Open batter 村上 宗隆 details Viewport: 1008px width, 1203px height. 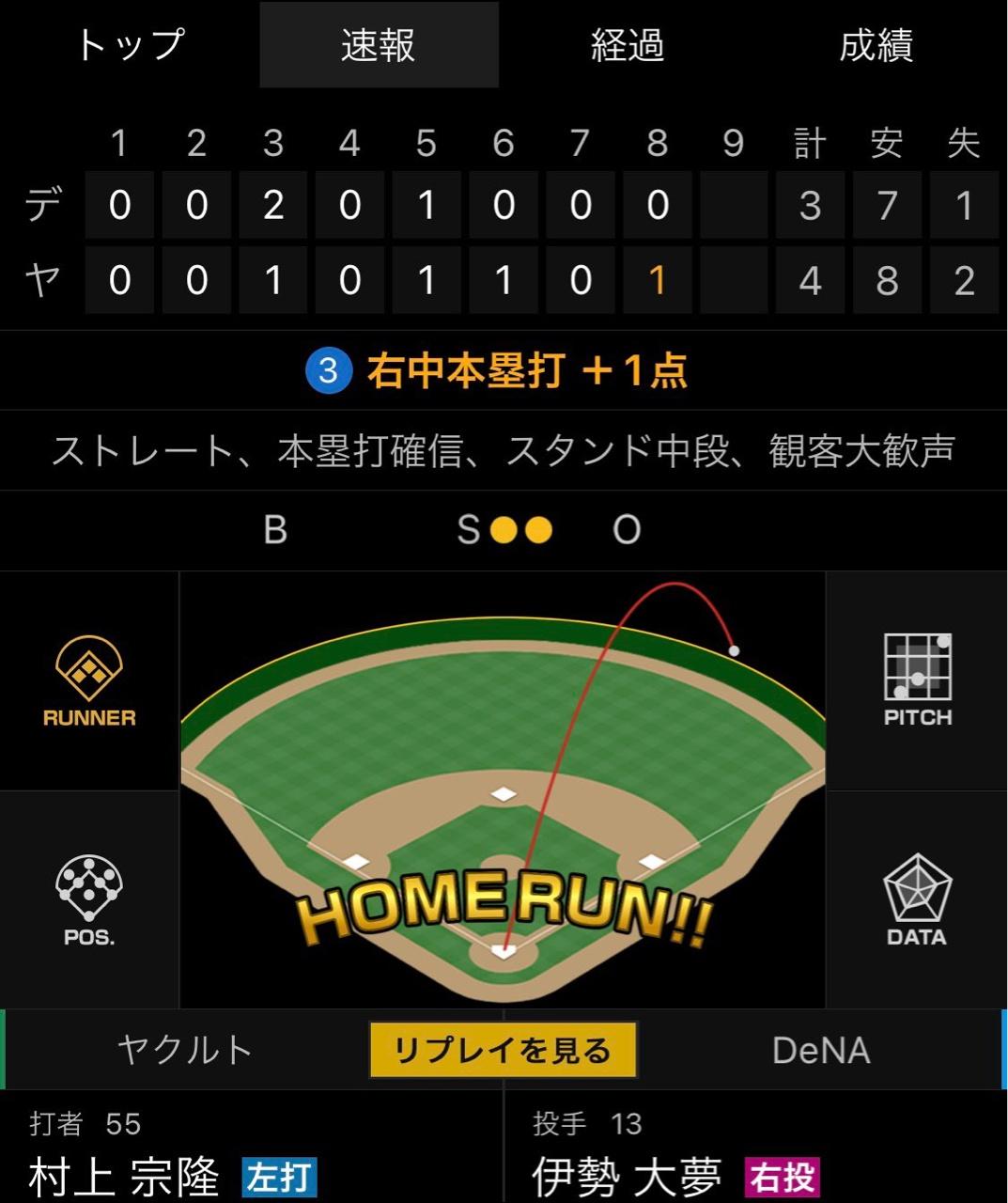pos(124,1175)
